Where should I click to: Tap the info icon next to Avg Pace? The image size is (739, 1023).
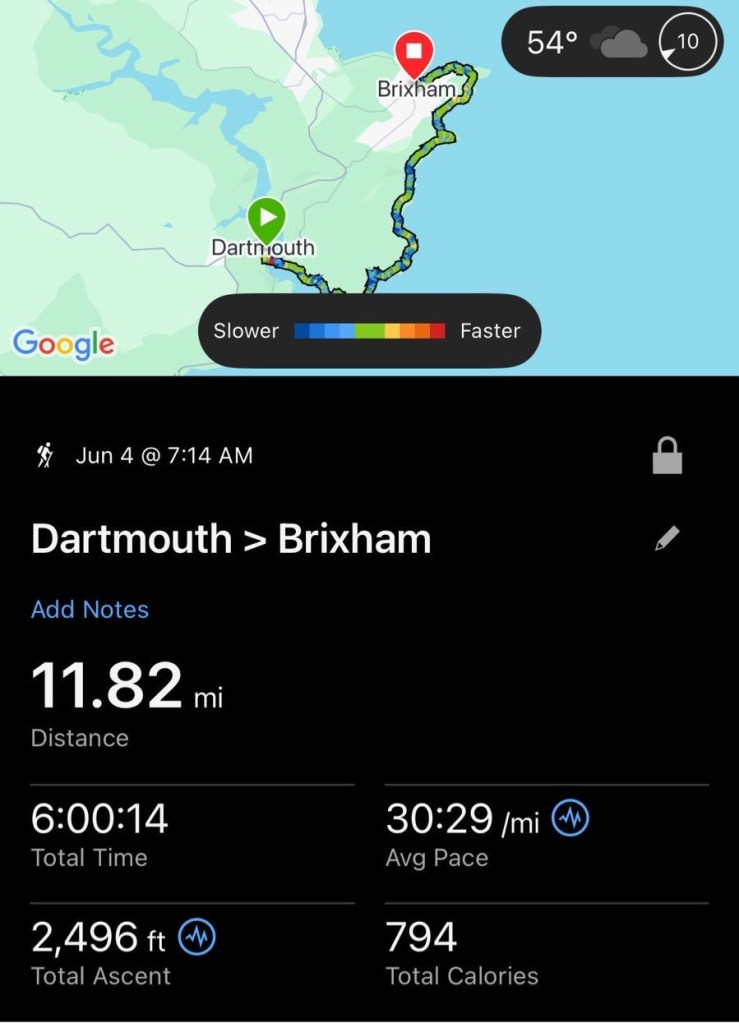pyautogui.click(x=570, y=820)
